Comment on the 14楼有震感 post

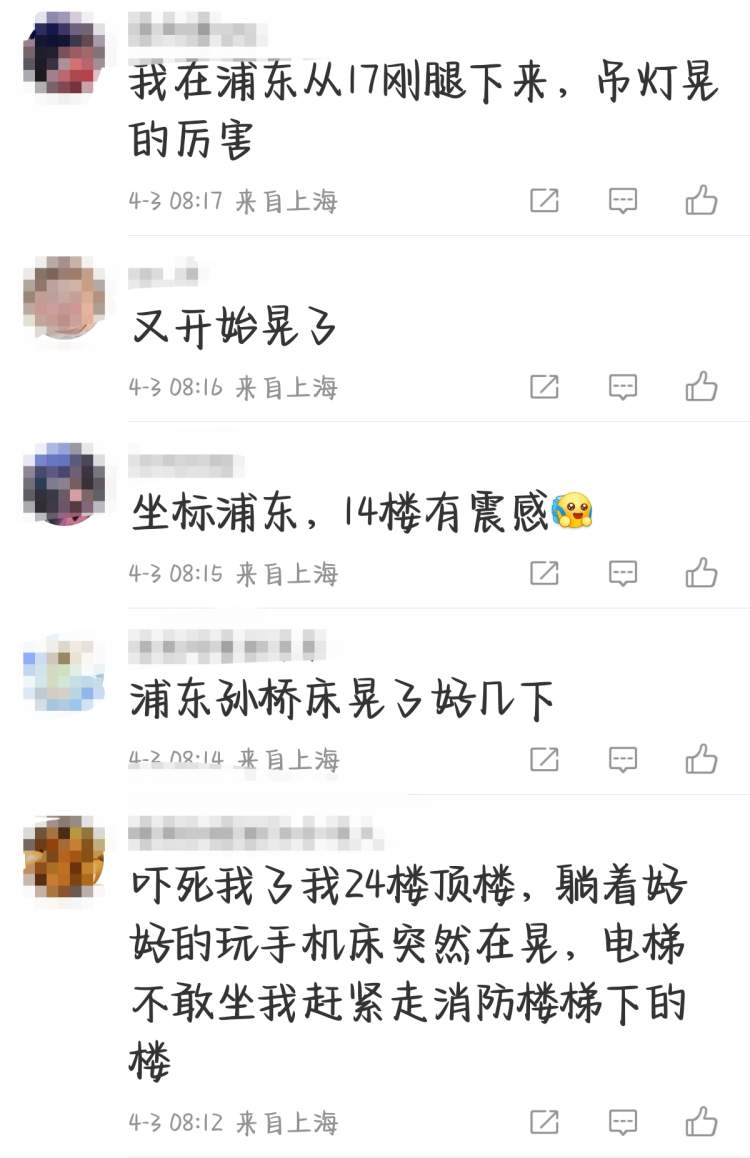pyautogui.click(x=623, y=574)
